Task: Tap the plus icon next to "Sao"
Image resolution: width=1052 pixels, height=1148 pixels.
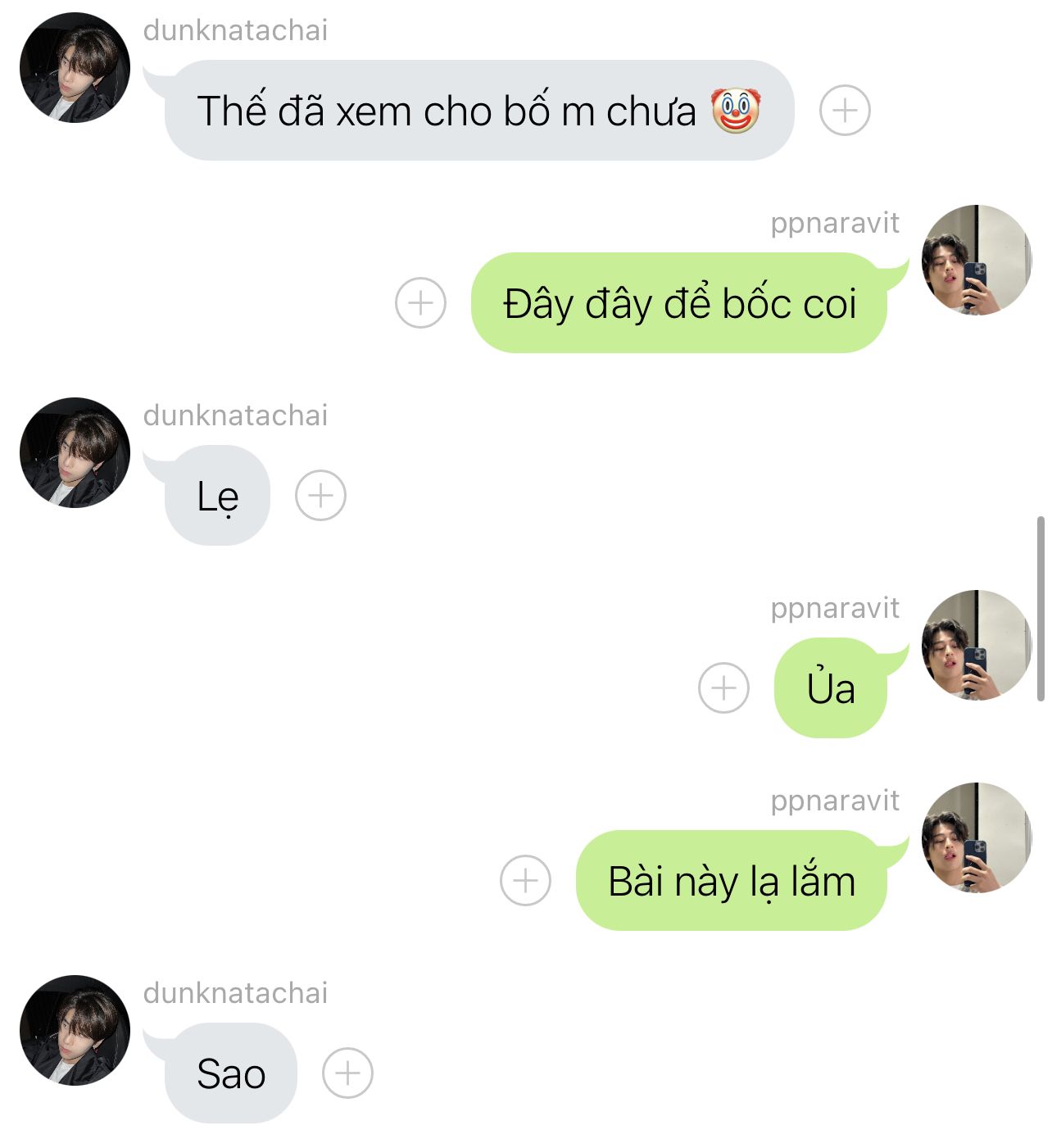Action: click(347, 1073)
